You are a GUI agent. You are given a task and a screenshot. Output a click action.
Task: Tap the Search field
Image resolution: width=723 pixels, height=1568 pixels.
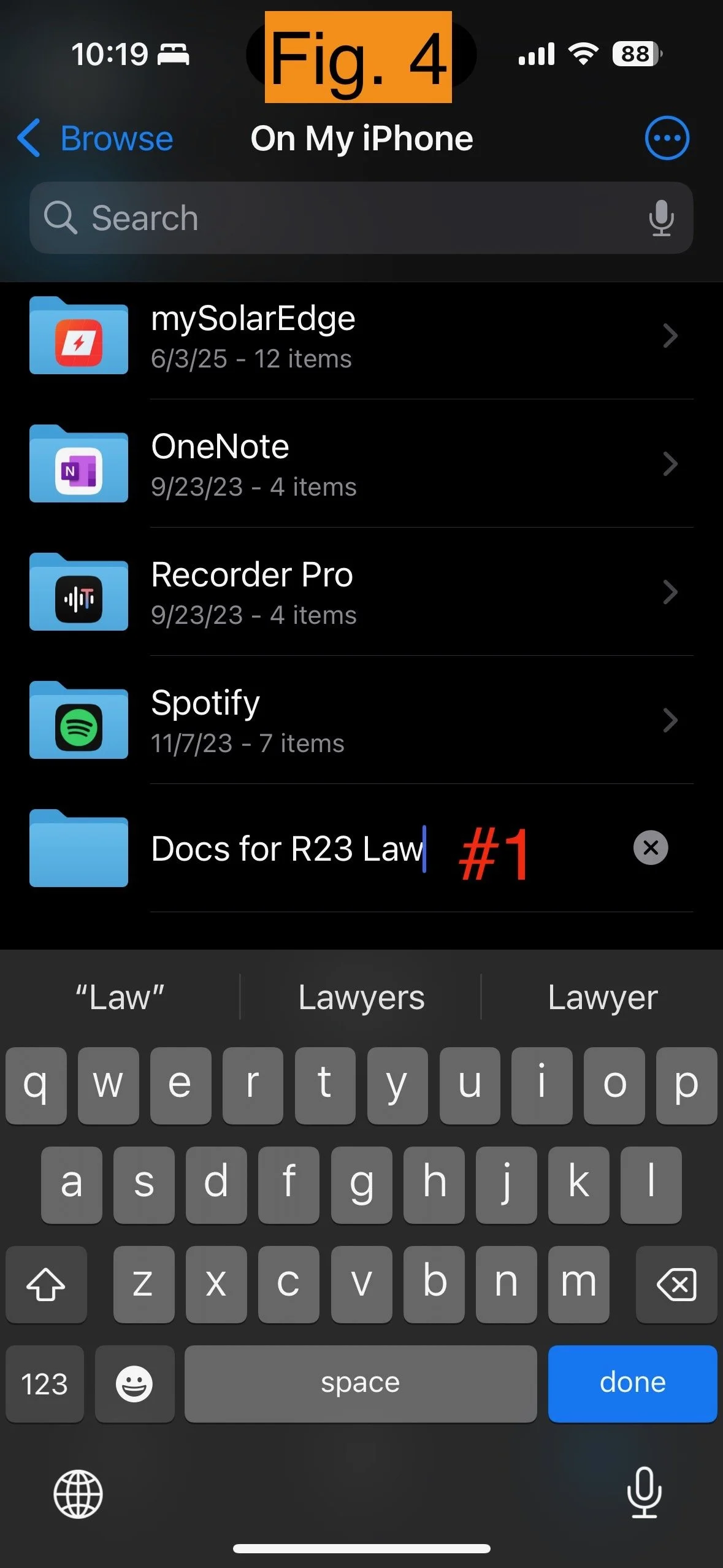pos(361,218)
